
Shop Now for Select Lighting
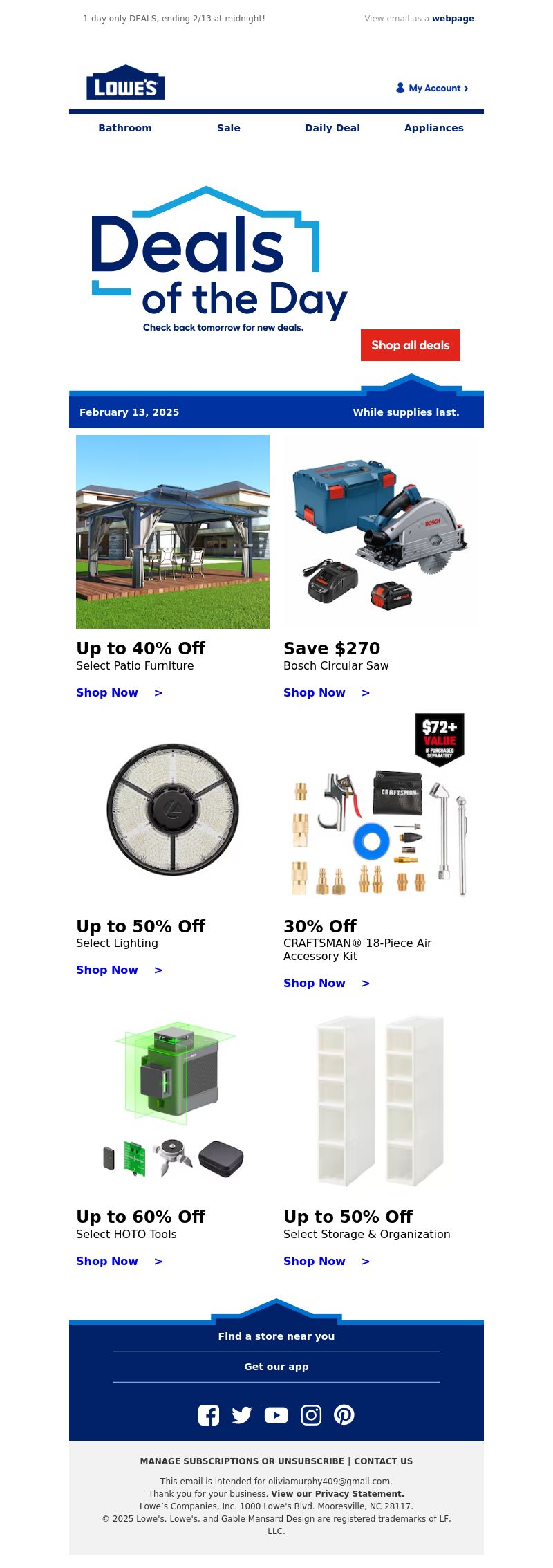[119, 970]
